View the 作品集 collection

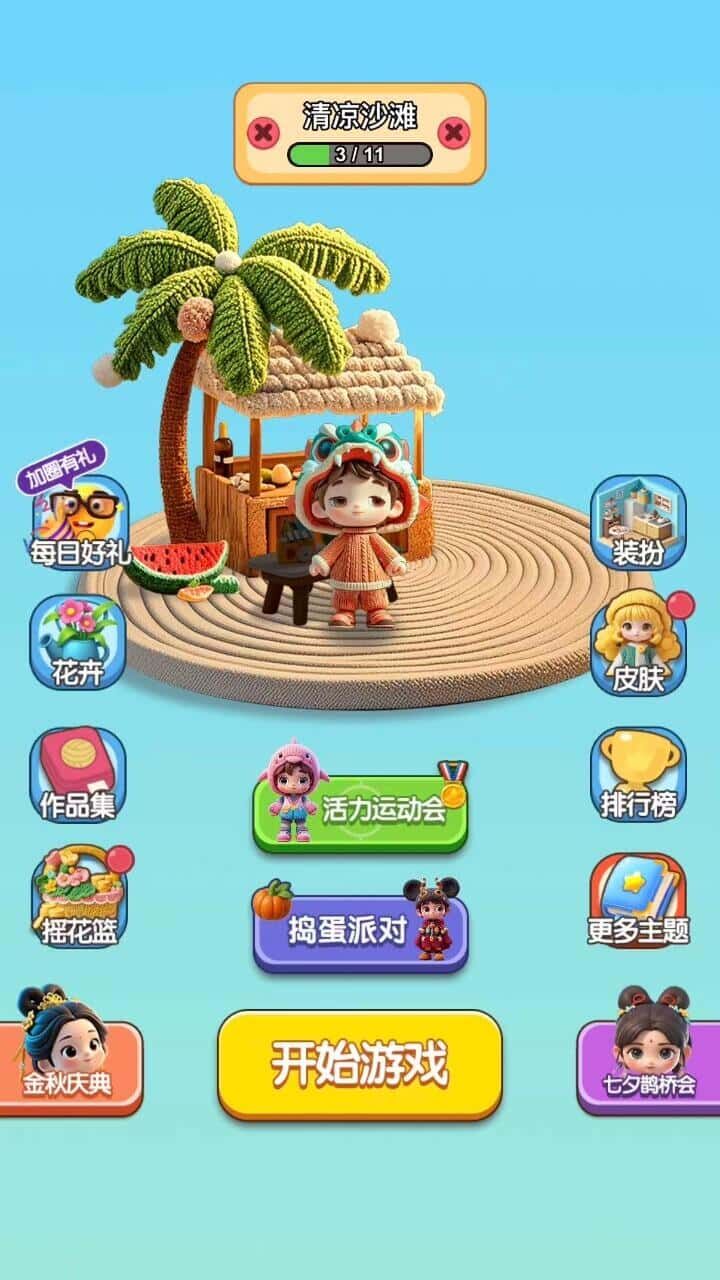coord(78,775)
